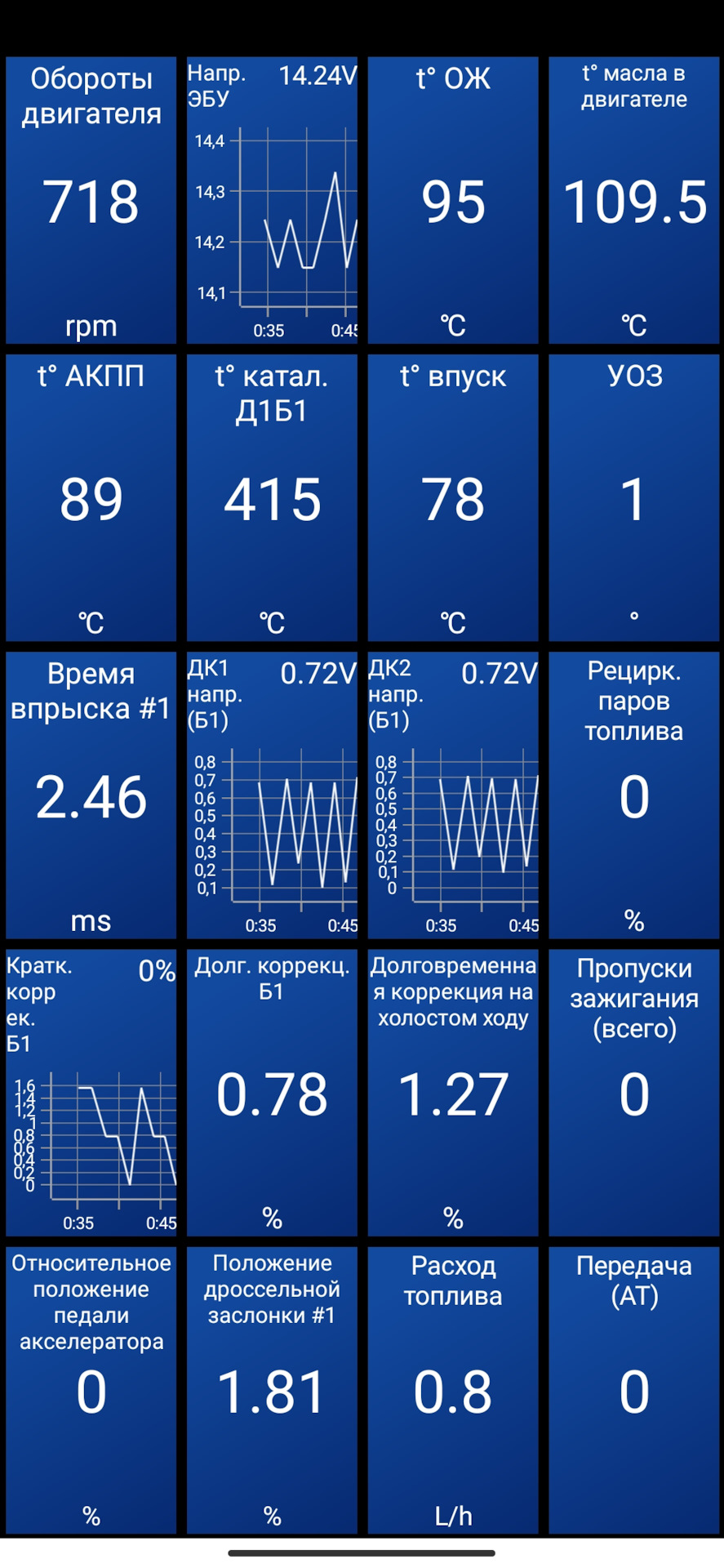
Task: Open the Обороты двигателя gauge tile
Action: tap(91, 200)
